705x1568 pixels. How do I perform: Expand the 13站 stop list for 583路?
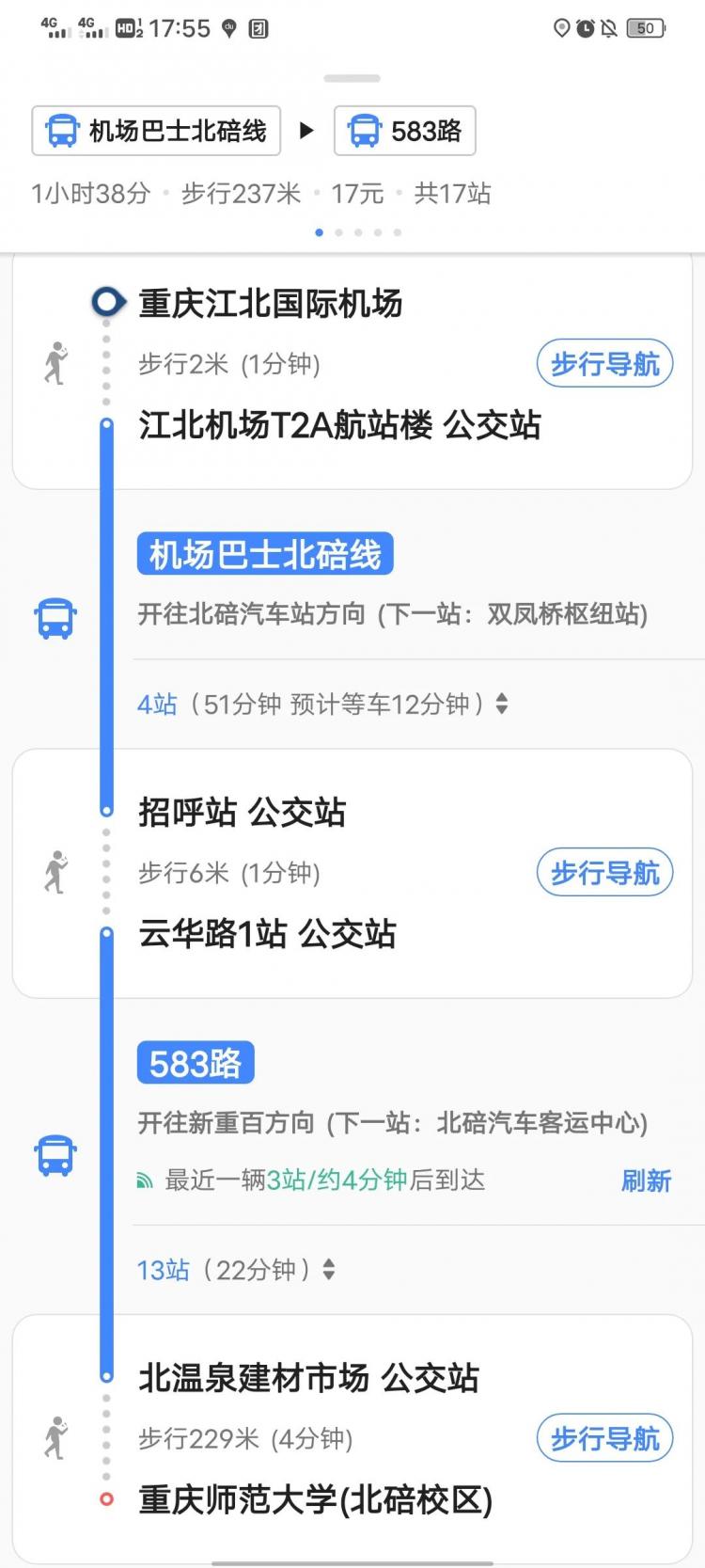coord(236,1270)
